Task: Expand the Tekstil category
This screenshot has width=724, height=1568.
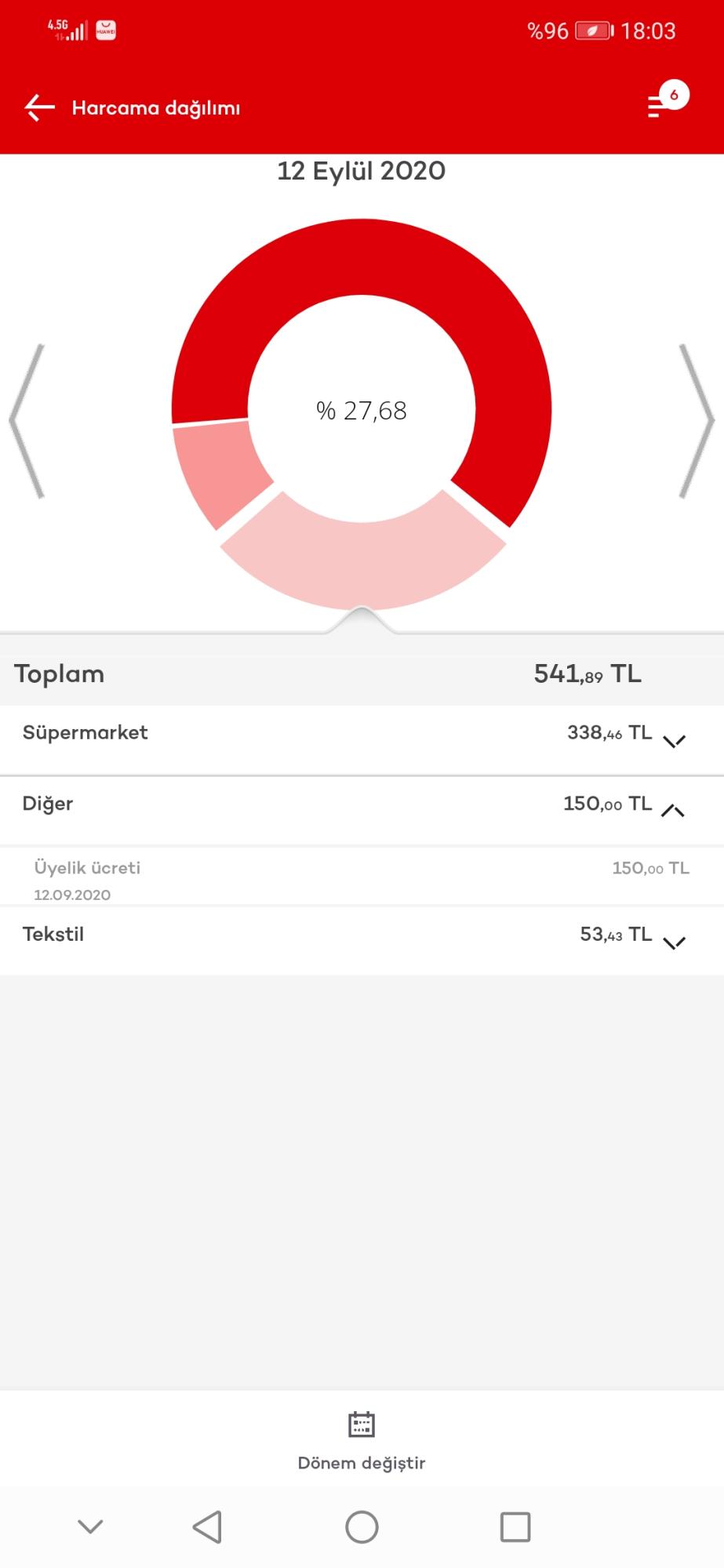Action: [675, 942]
